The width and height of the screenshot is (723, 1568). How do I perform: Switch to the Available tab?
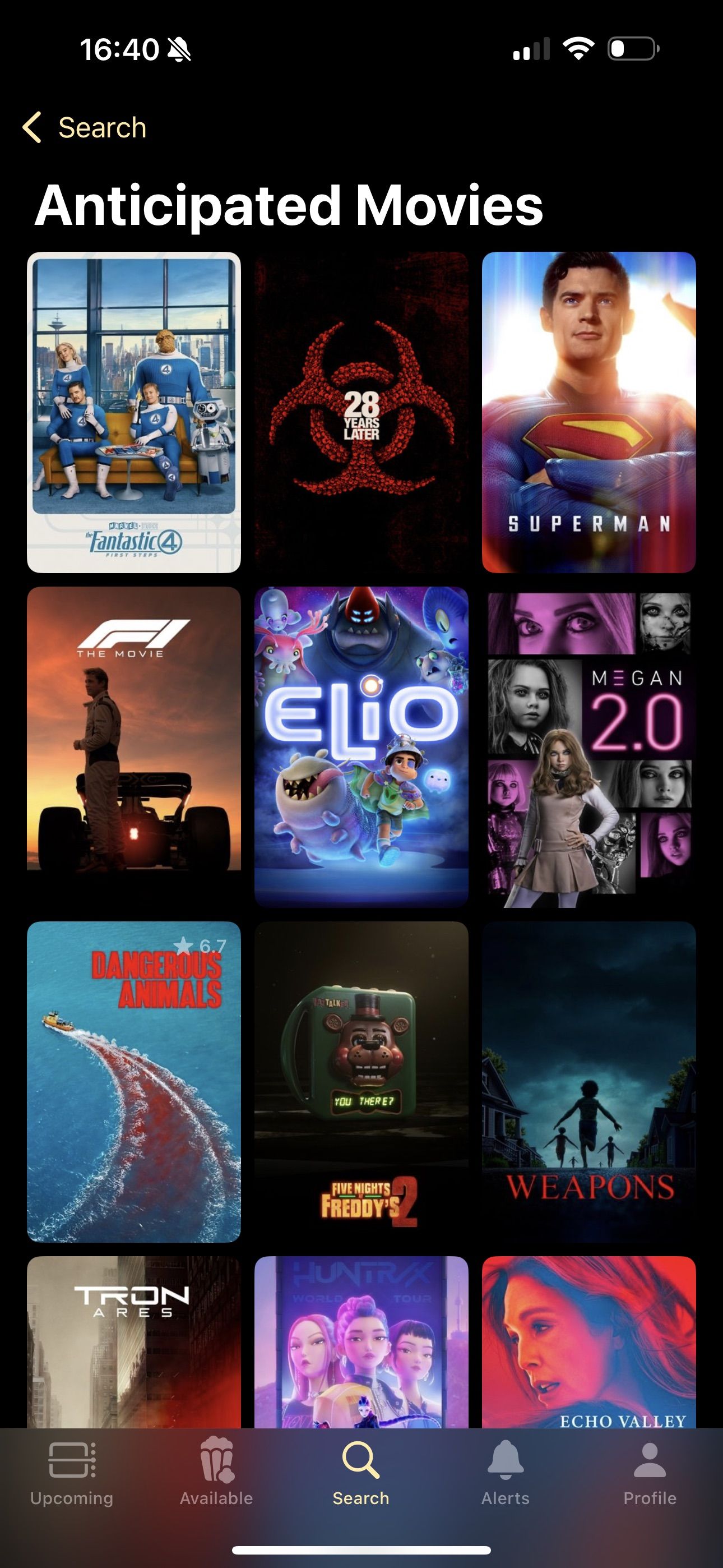pyautogui.click(x=216, y=1472)
